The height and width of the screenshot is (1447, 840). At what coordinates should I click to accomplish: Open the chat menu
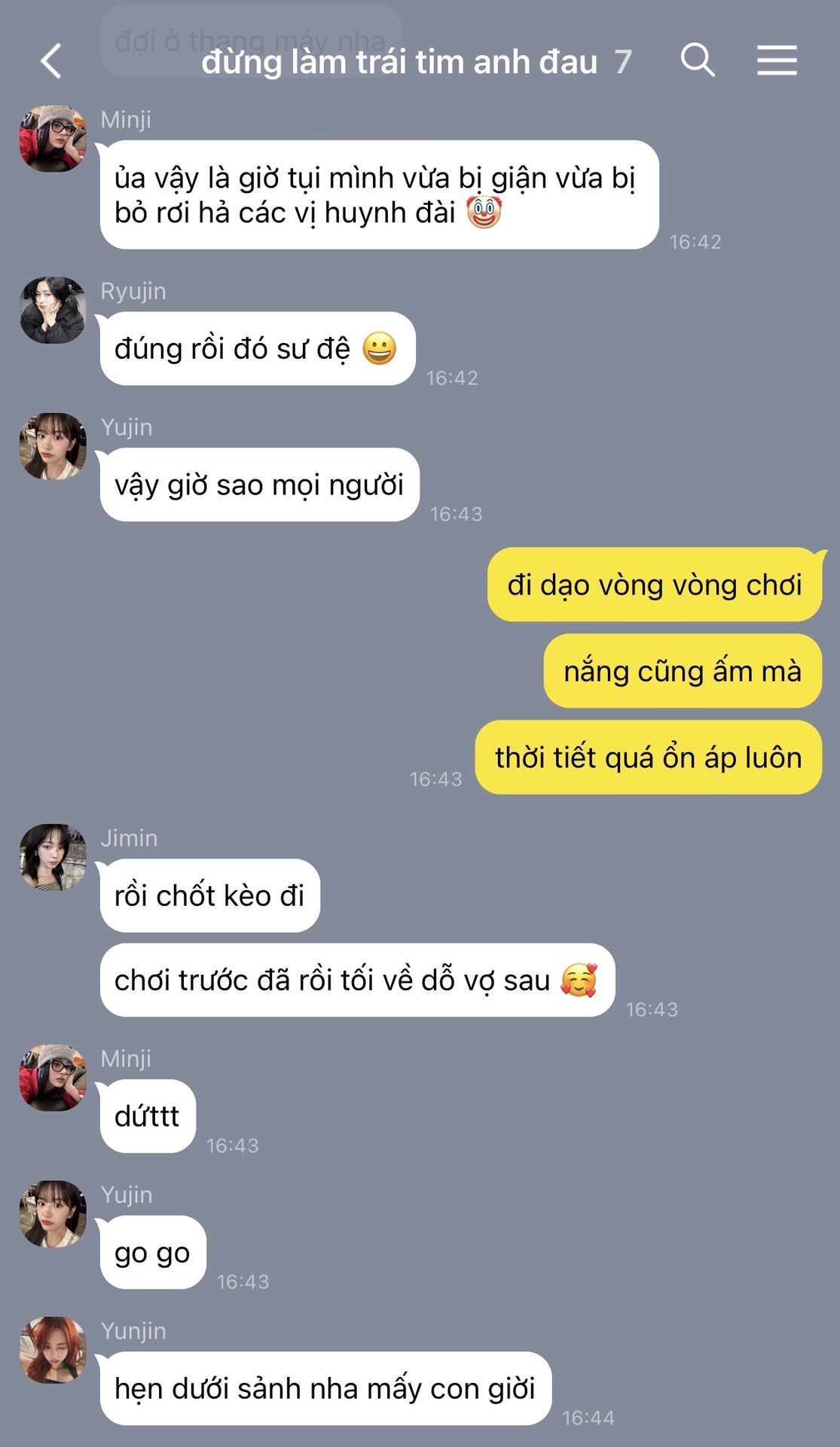point(777,60)
